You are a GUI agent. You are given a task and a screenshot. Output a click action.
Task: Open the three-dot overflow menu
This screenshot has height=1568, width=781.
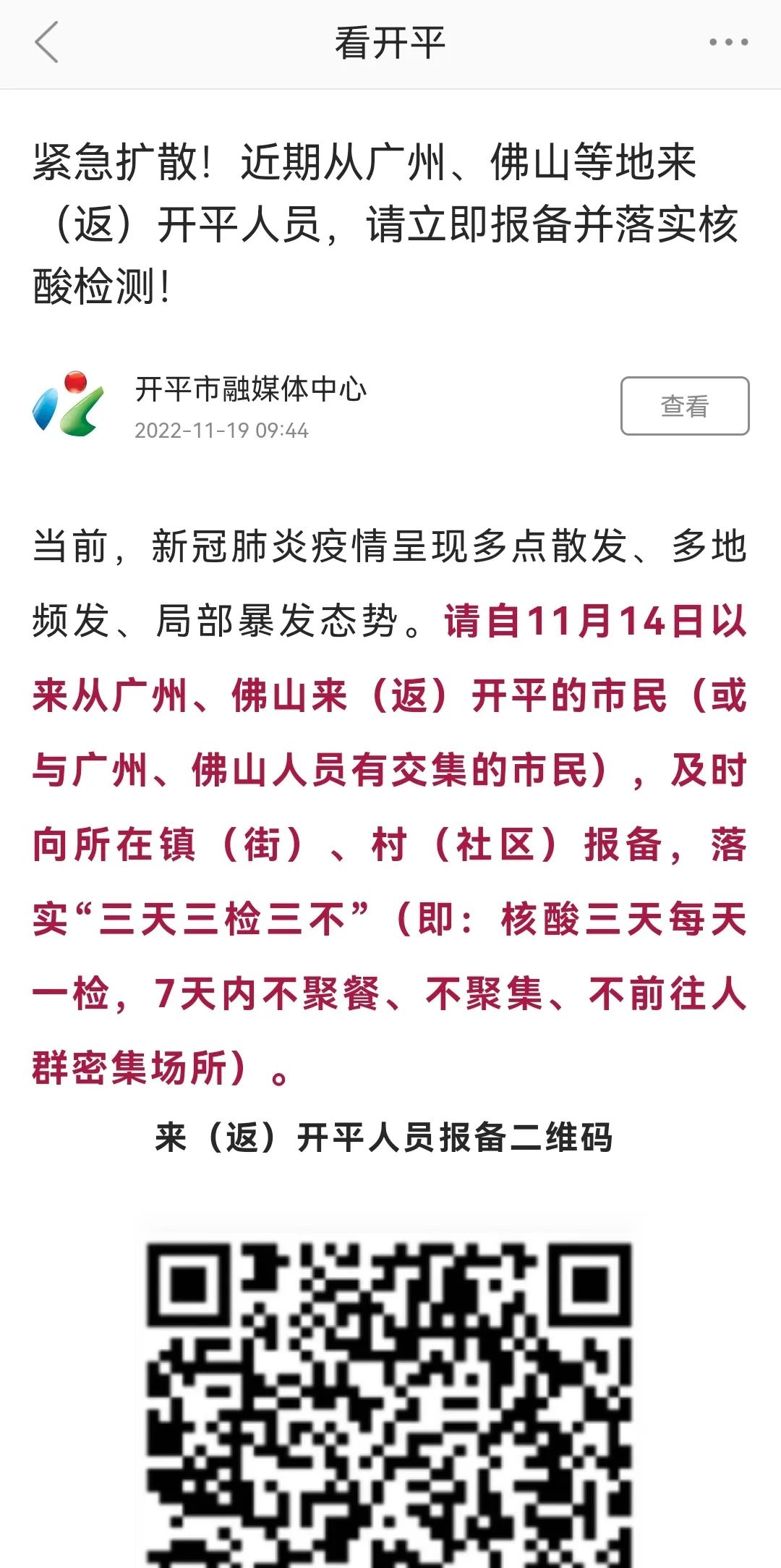[728, 43]
